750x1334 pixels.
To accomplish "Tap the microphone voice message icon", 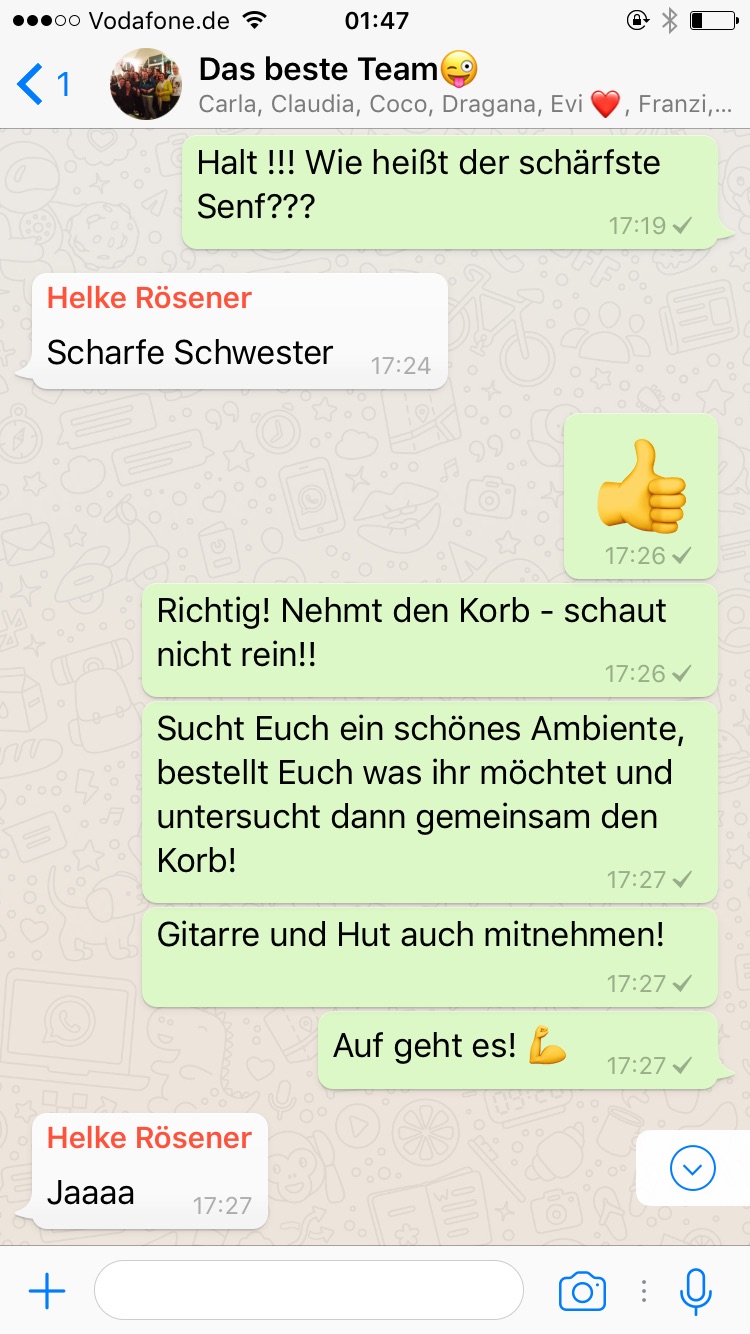I will [695, 1291].
